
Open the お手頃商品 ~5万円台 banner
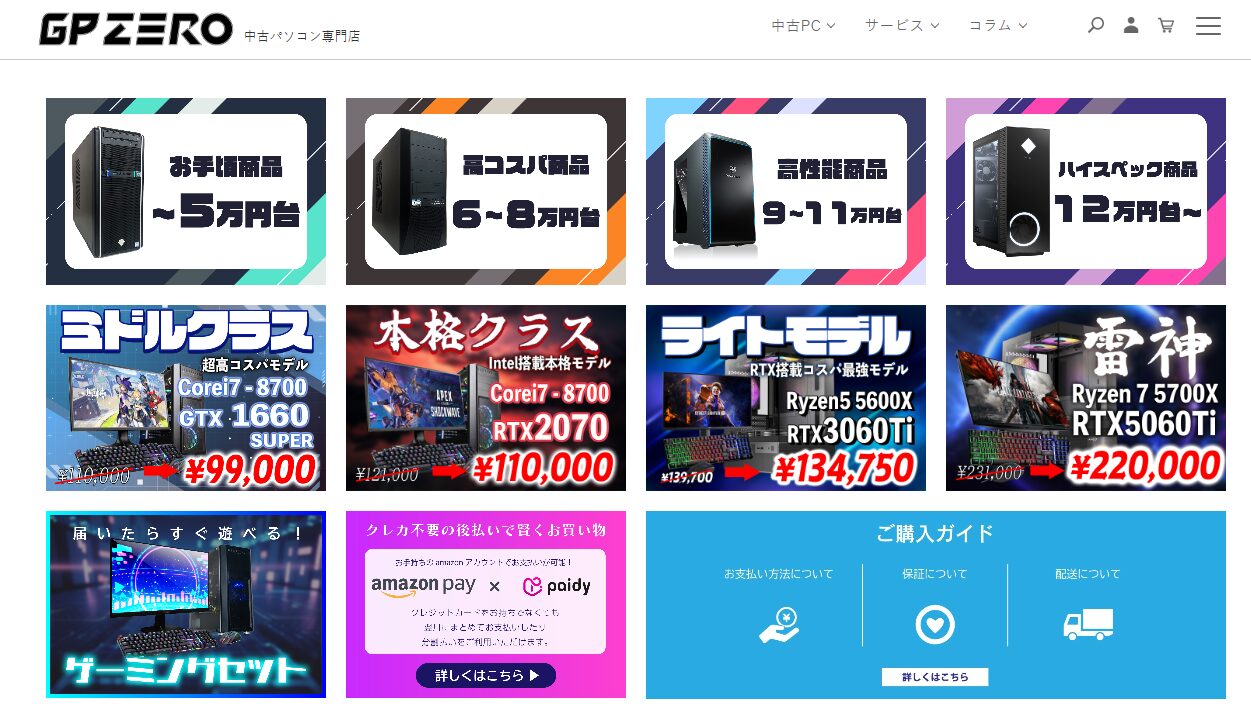[186, 191]
